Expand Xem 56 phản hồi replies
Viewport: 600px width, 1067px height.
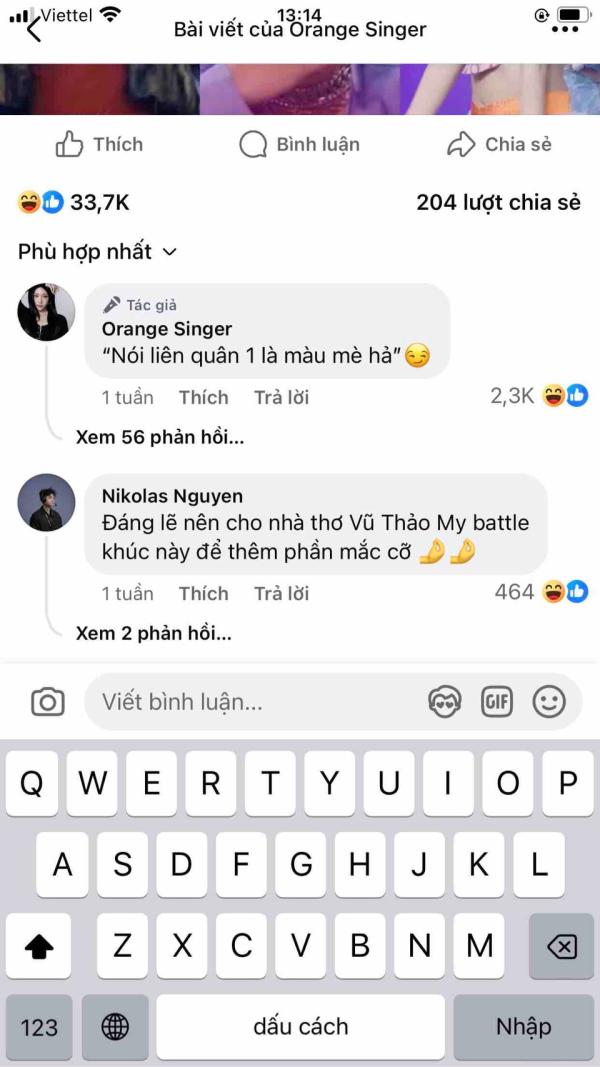[160, 438]
